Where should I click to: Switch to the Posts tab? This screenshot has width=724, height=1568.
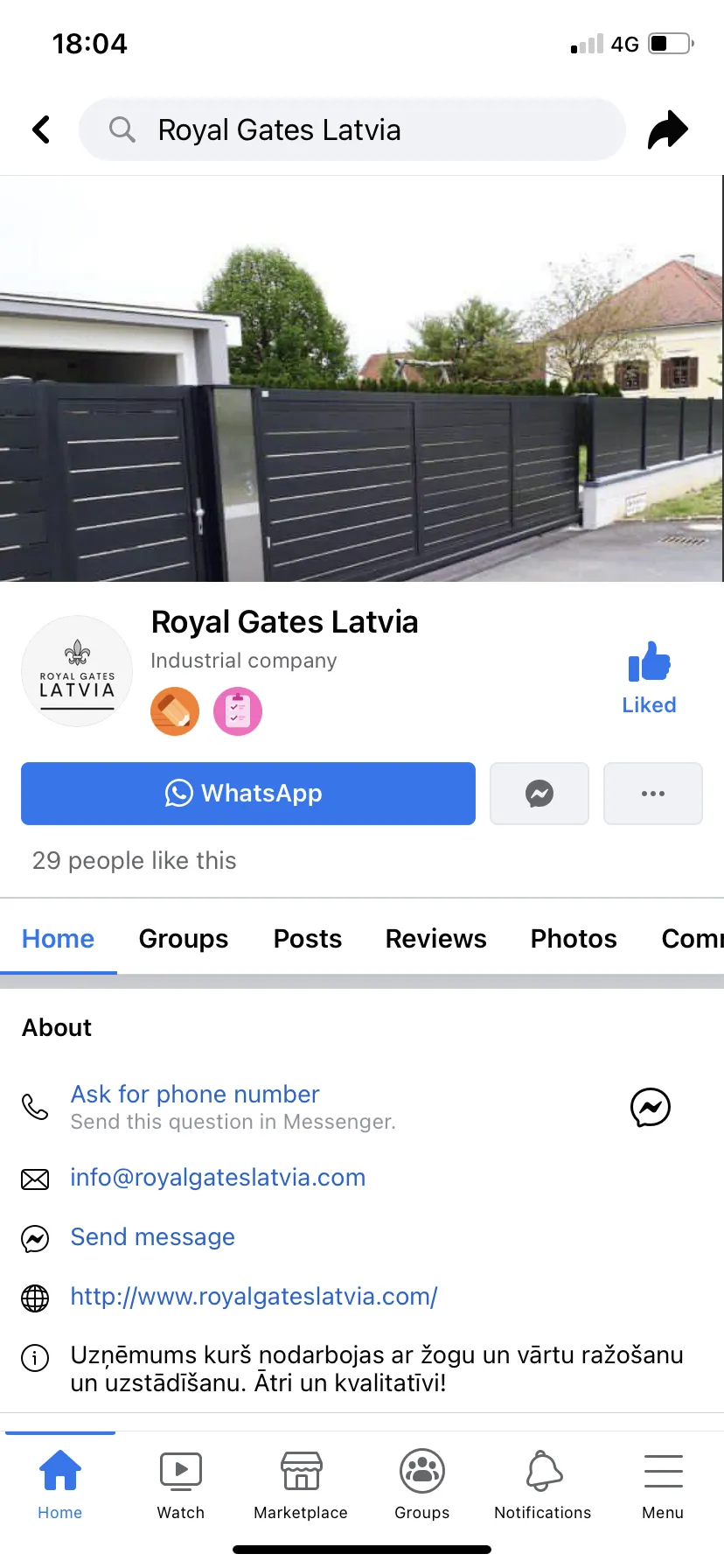308,938
